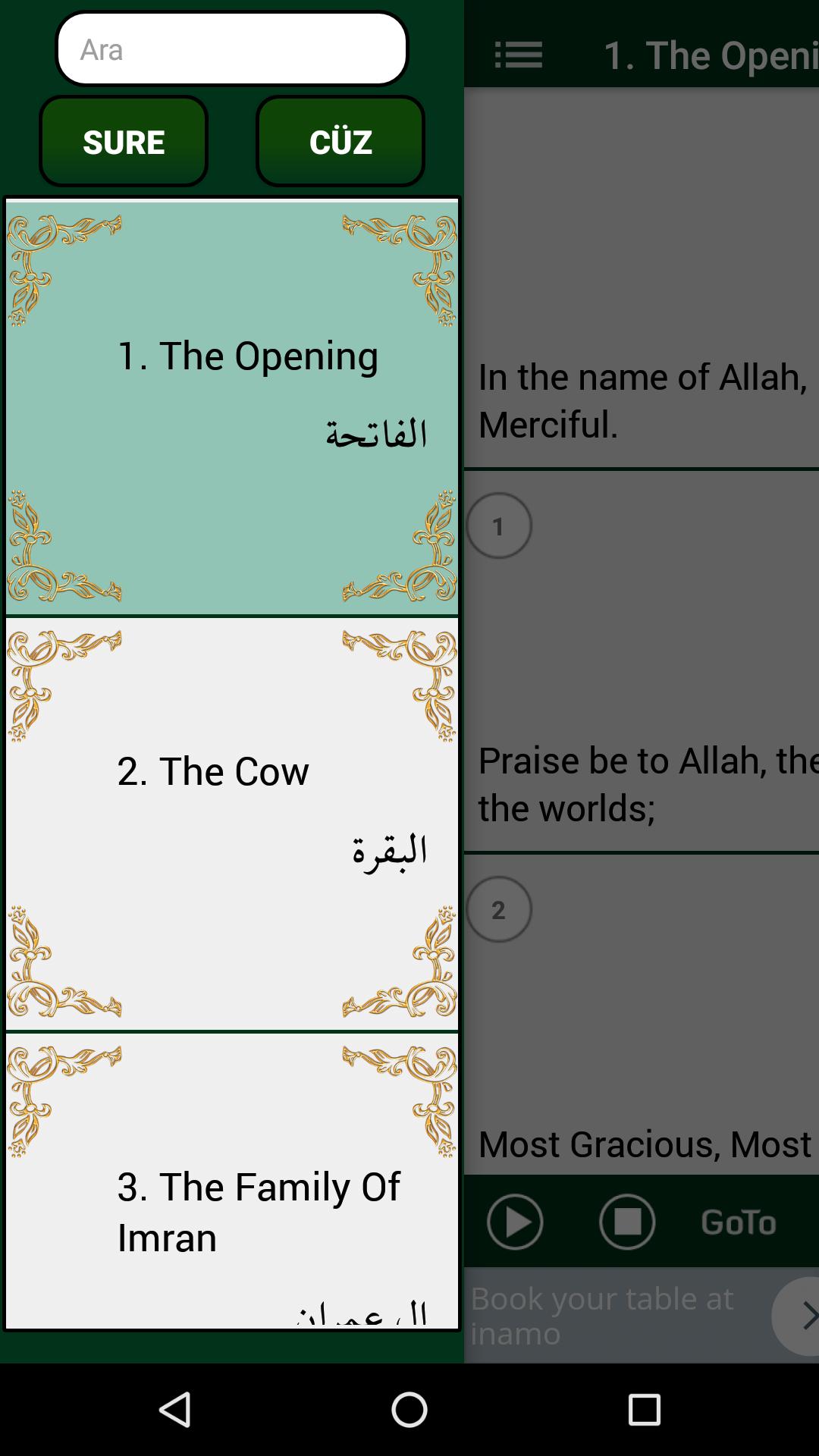Switch to the SURE list
This screenshot has height=1456, width=819.
point(124,142)
